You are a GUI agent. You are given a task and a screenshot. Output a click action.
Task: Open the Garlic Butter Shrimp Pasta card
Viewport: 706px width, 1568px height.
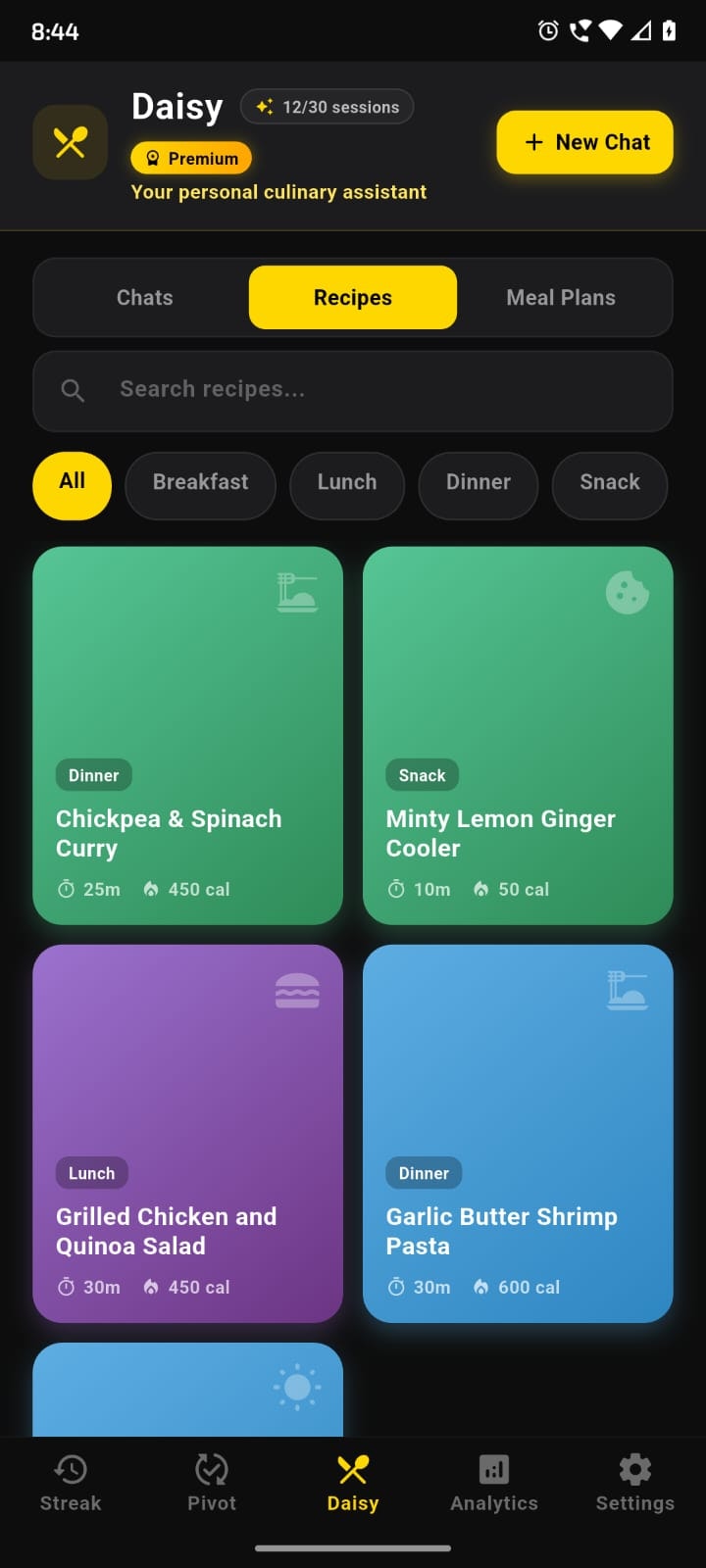pos(518,1133)
